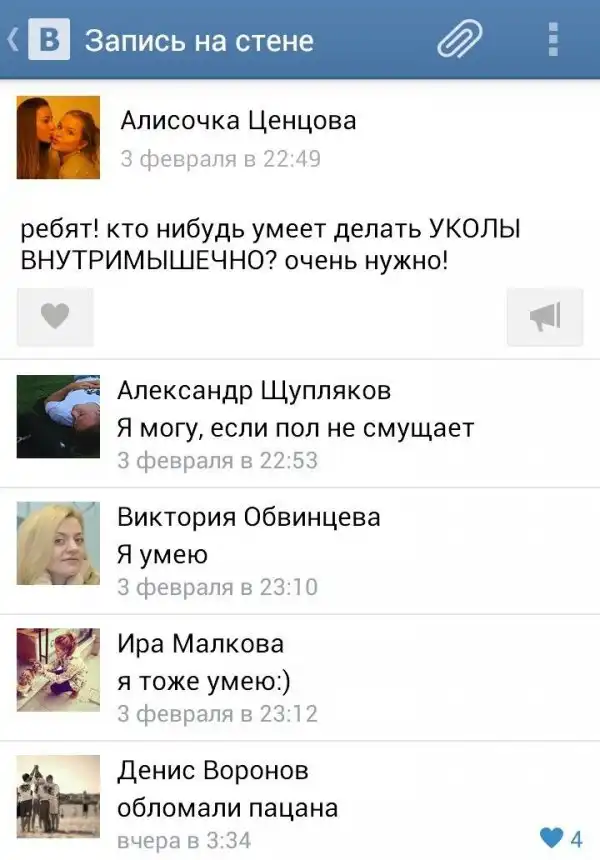
Task: Share the post with megaphone button
Action: [545, 317]
